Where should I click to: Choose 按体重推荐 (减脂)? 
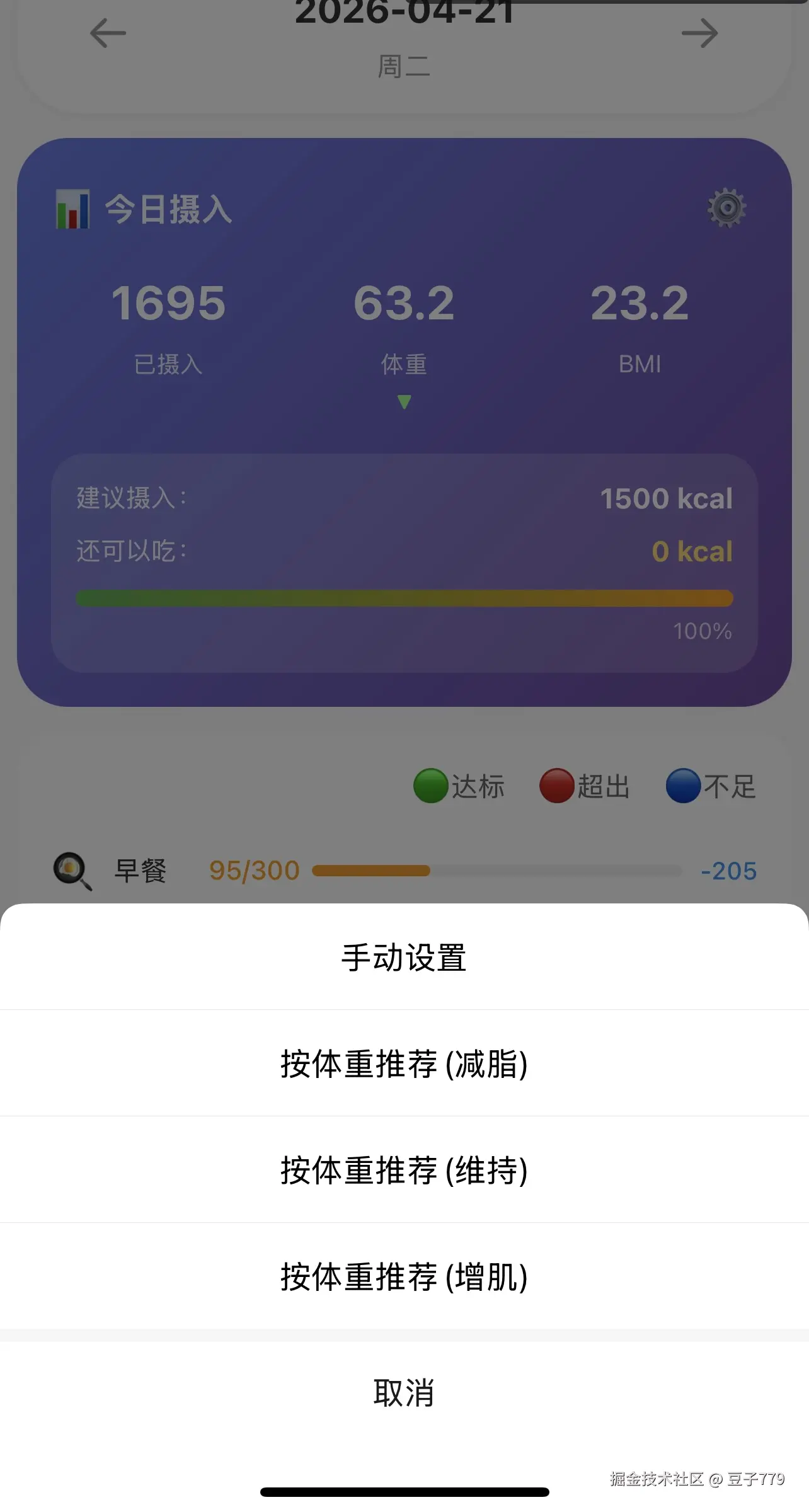pyautogui.click(x=404, y=1064)
